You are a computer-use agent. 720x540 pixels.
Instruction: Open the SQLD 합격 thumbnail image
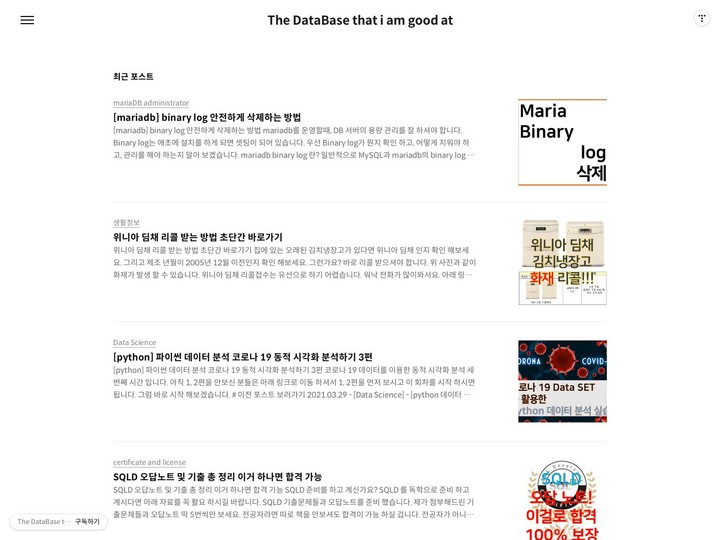pyautogui.click(x=562, y=500)
